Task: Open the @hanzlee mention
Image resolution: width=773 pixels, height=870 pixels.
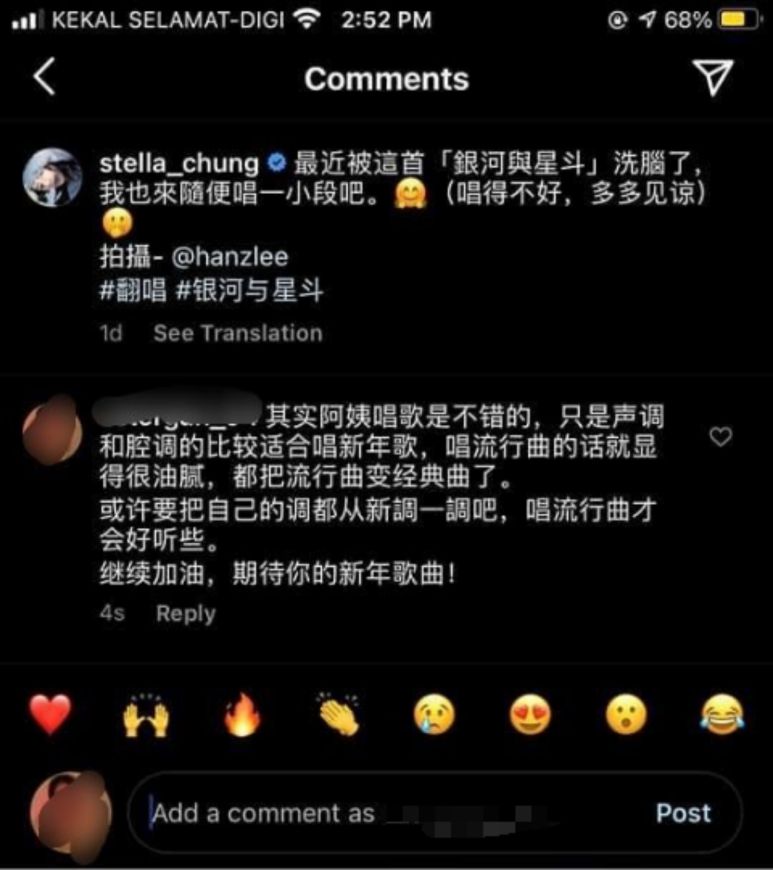Action: (229, 258)
